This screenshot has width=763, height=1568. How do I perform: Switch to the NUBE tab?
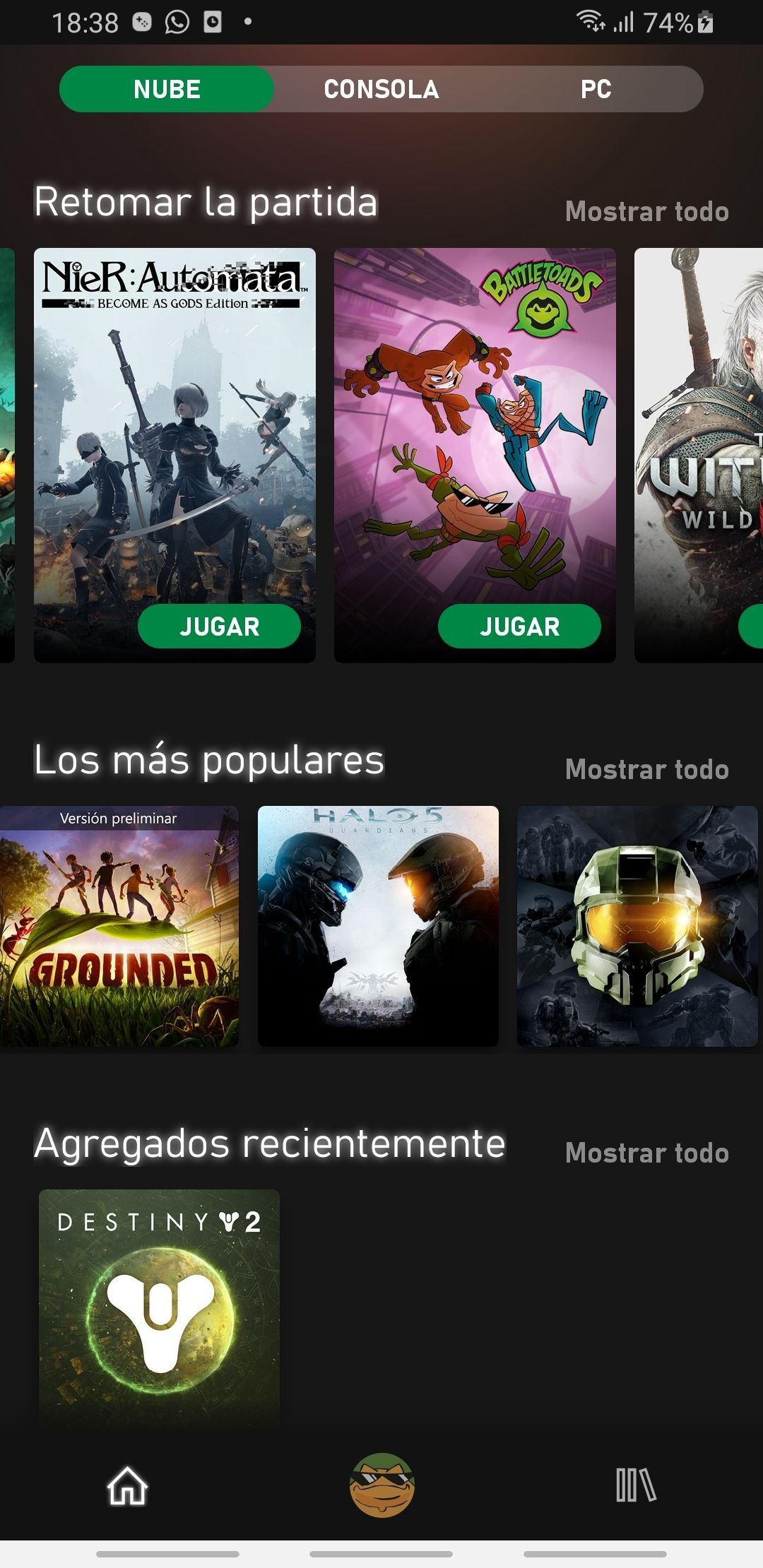167,89
